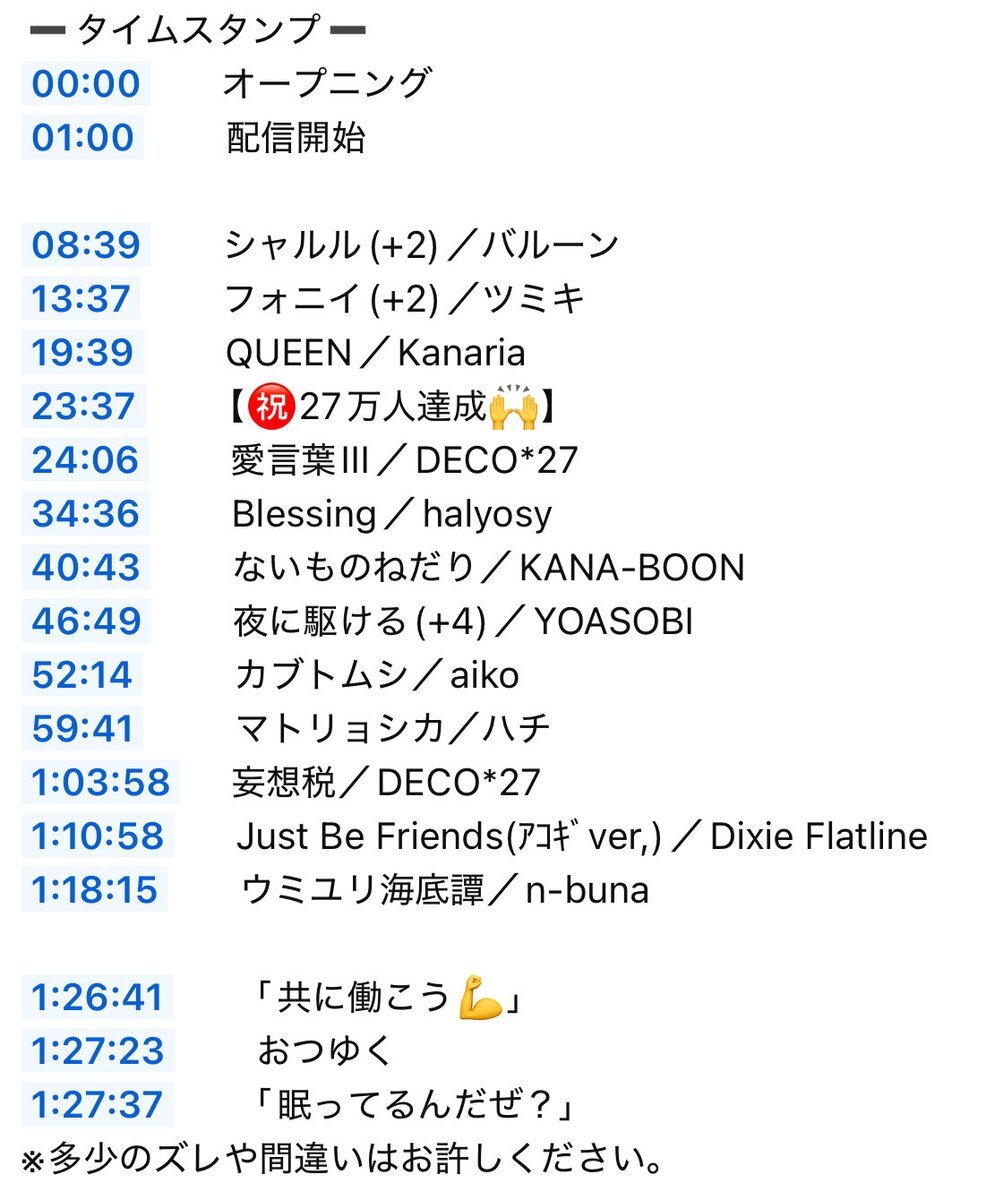
Task: Skip to 46:49 for 夜に駆ける
Action: pos(86,621)
